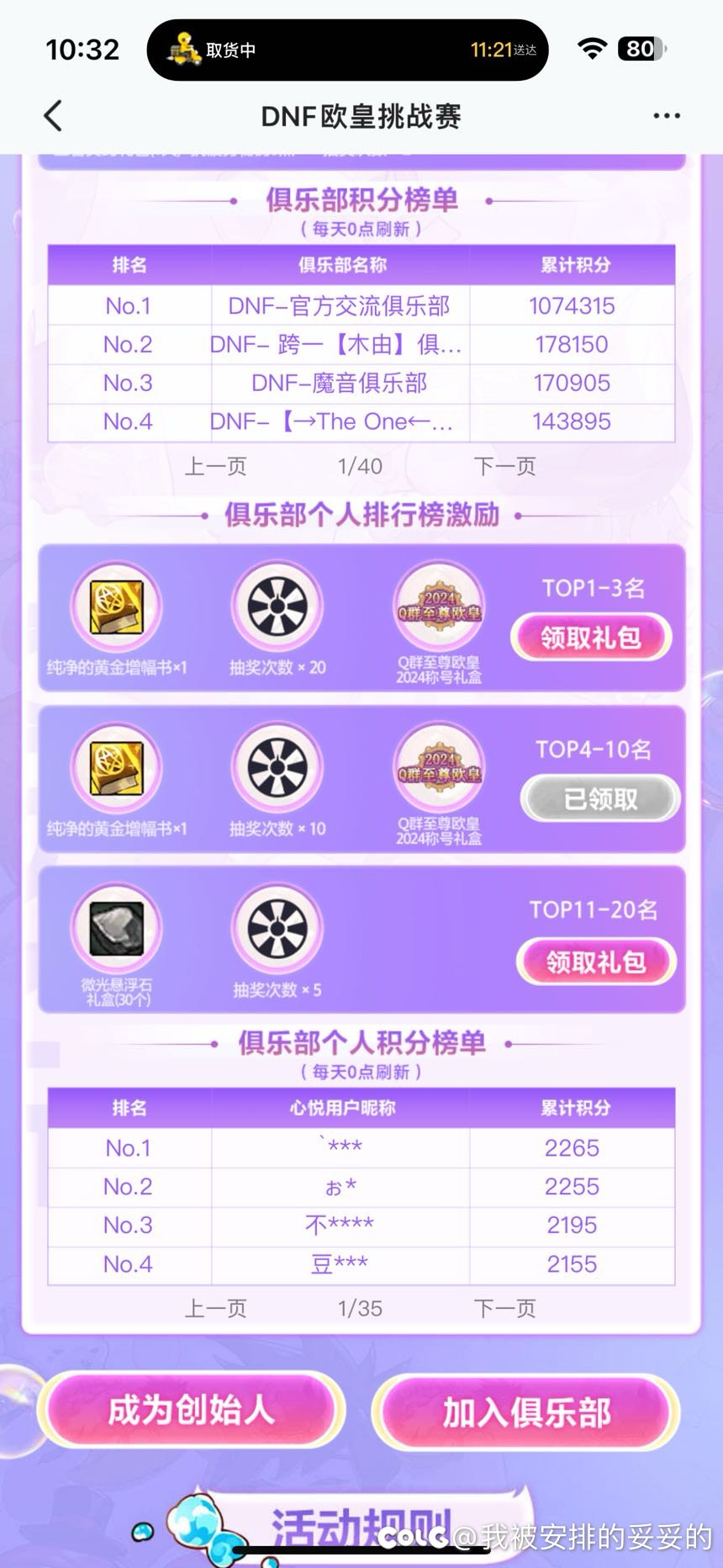The width and height of the screenshot is (723, 1568).
Task: Go back using the header arrow
Action: click(x=53, y=116)
